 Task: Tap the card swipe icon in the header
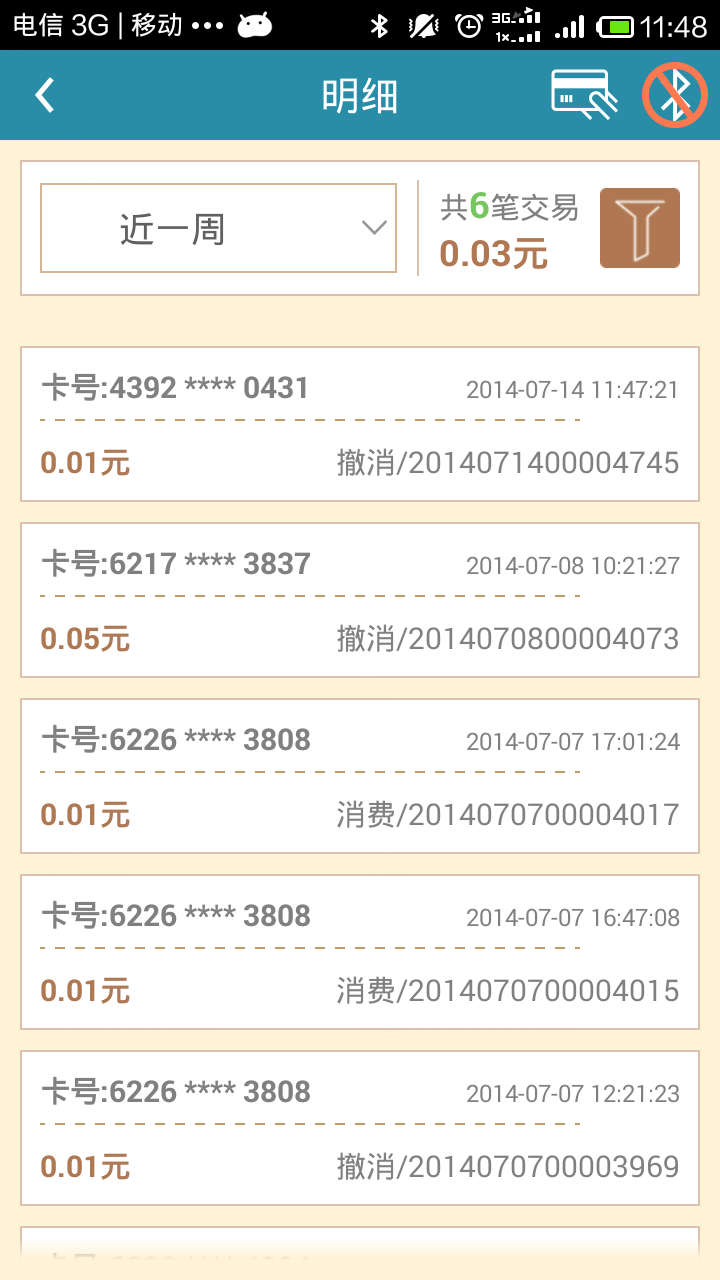(584, 95)
